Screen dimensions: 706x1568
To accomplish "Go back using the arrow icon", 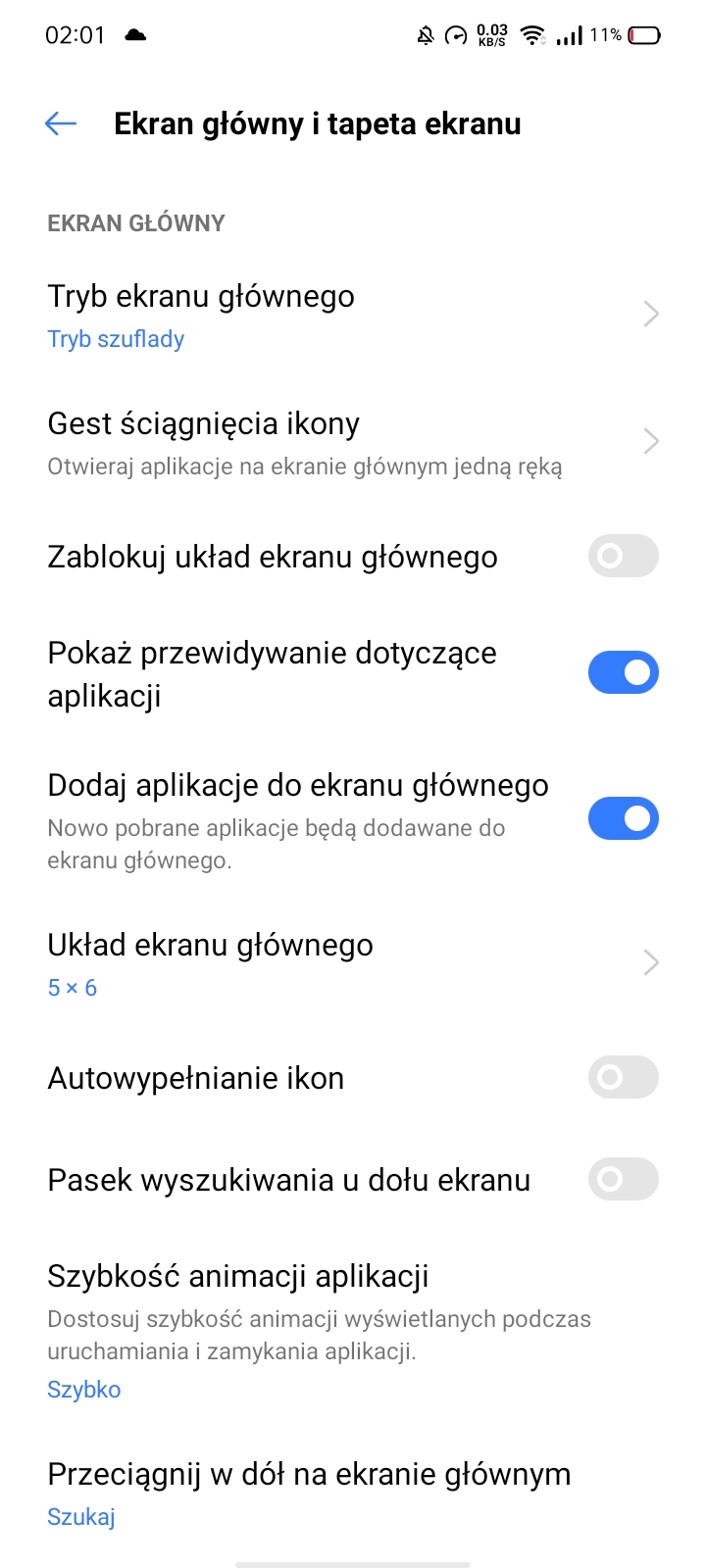I will (x=61, y=123).
